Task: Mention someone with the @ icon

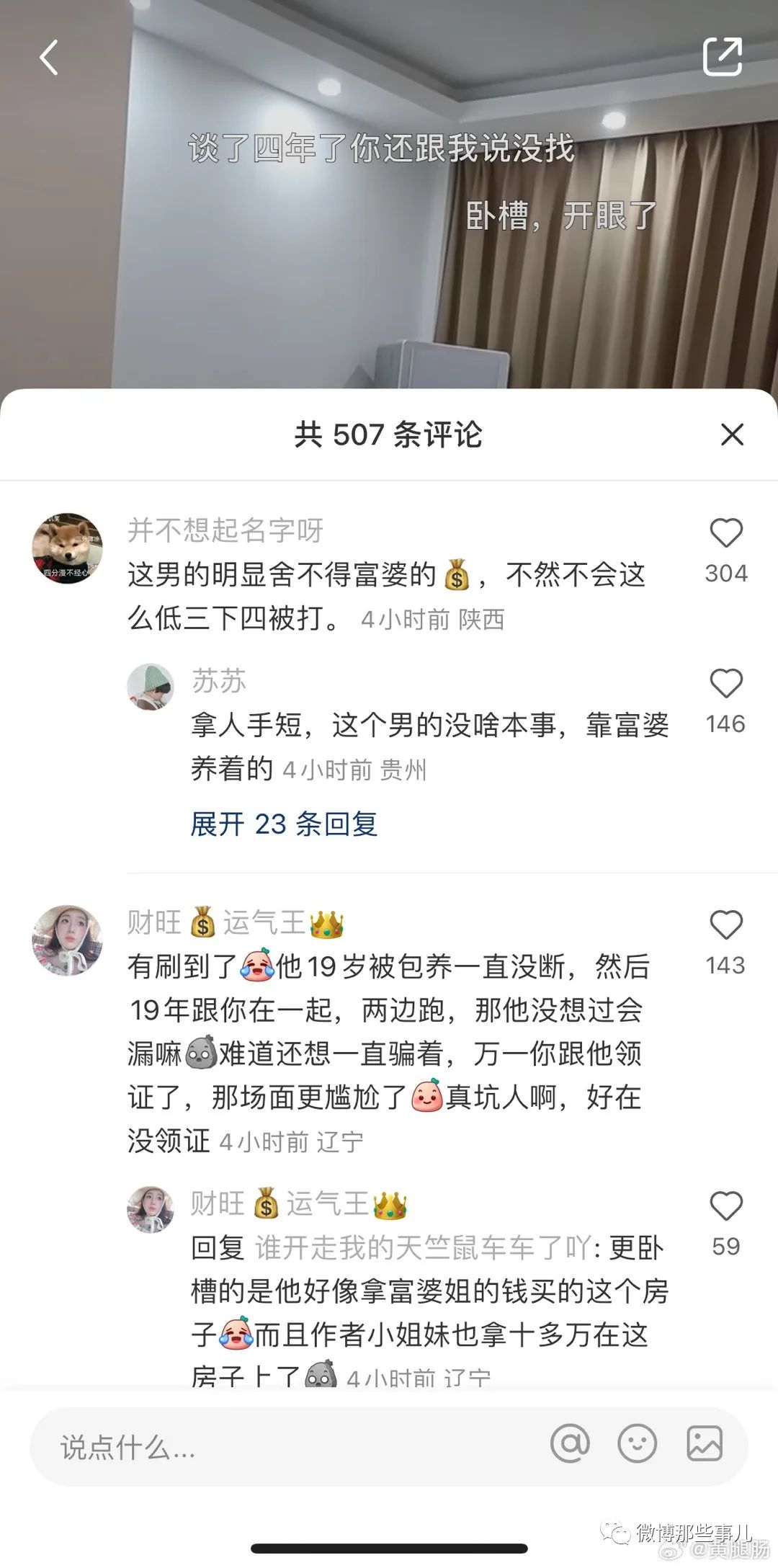Action: pyautogui.click(x=570, y=1443)
